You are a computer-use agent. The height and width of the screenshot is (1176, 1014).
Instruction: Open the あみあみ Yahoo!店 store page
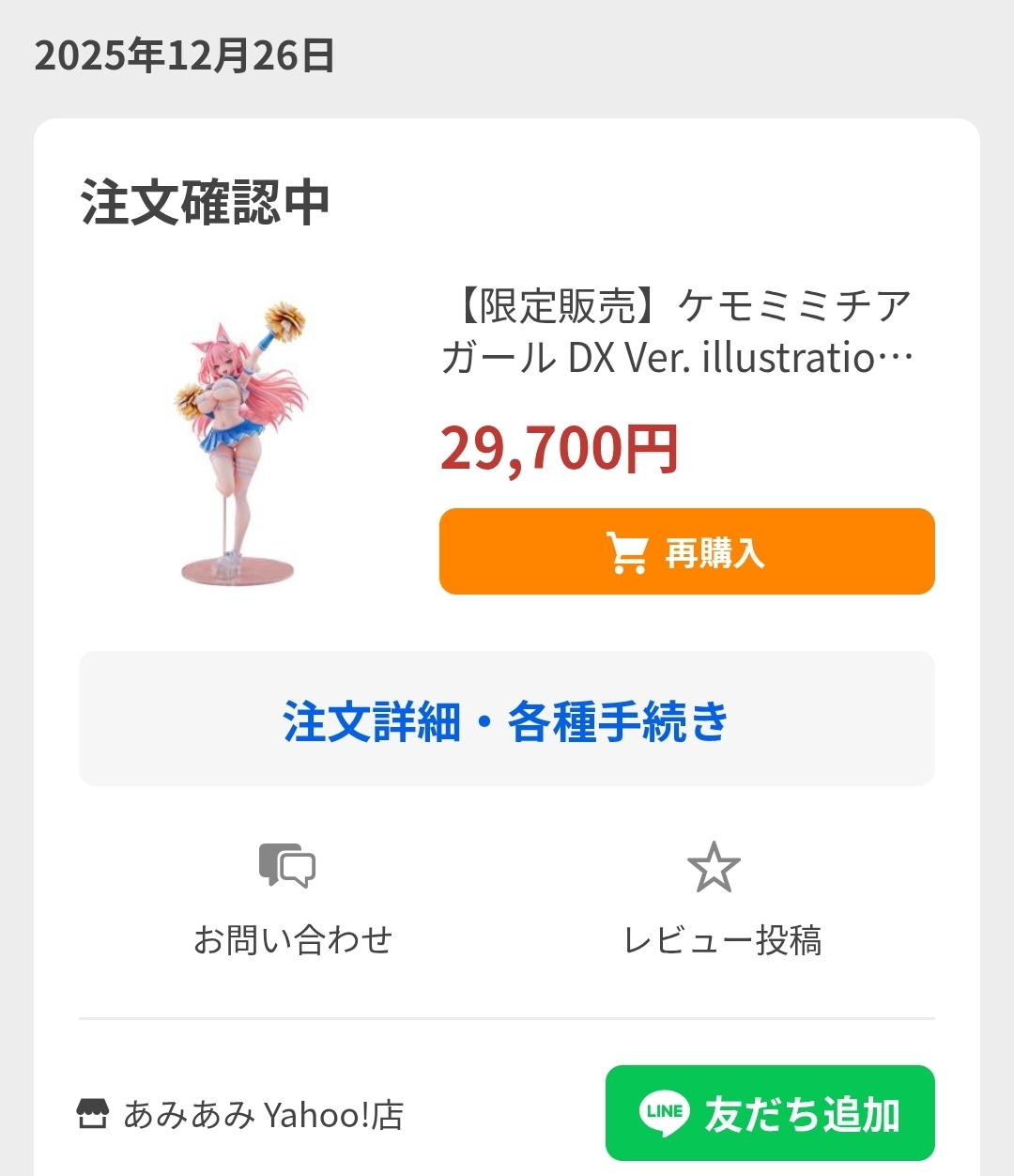[241, 1115]
